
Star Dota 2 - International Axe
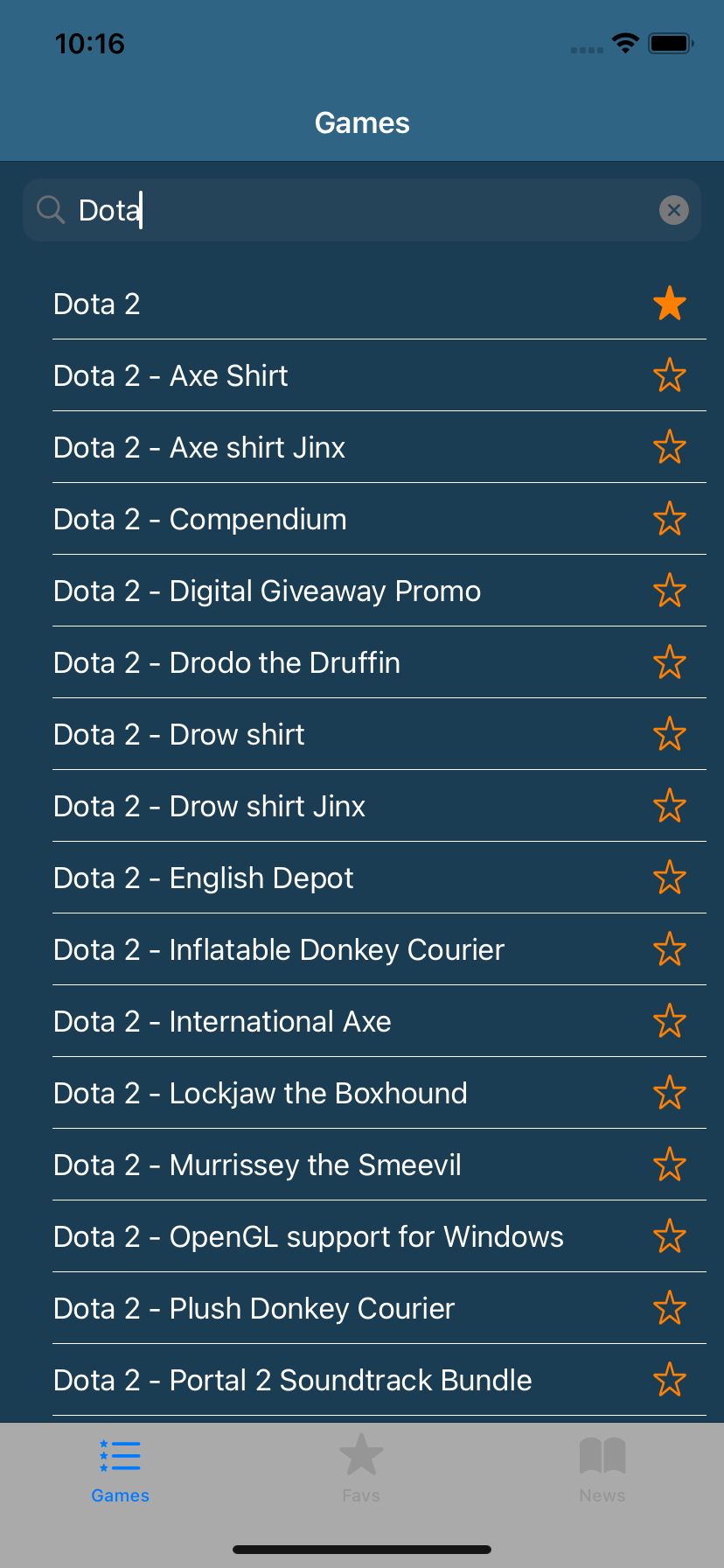(x=670, y=1021)
